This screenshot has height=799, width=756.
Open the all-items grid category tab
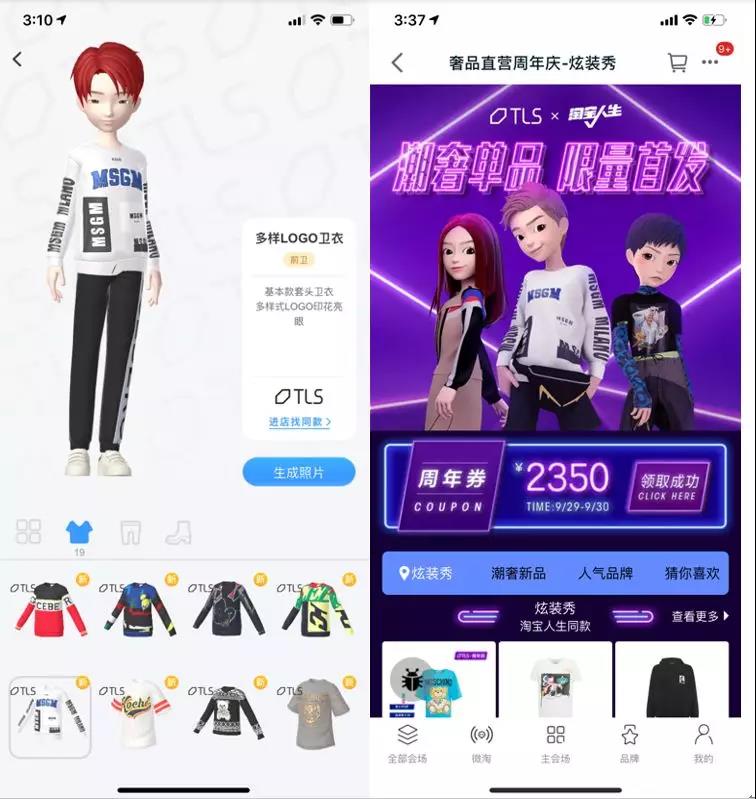coord(28,531)
